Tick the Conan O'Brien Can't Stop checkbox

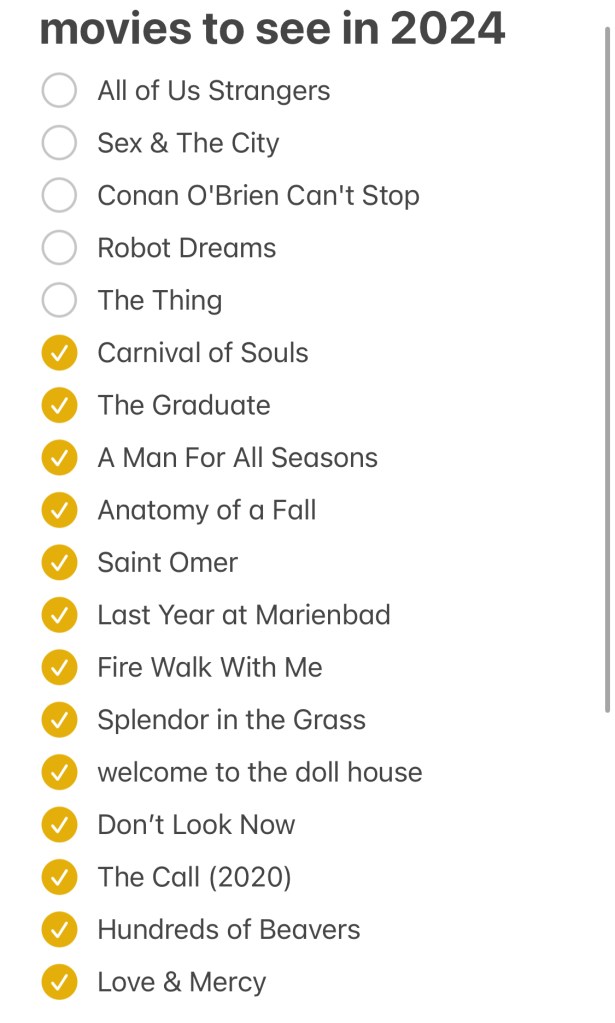pos(59,196)
